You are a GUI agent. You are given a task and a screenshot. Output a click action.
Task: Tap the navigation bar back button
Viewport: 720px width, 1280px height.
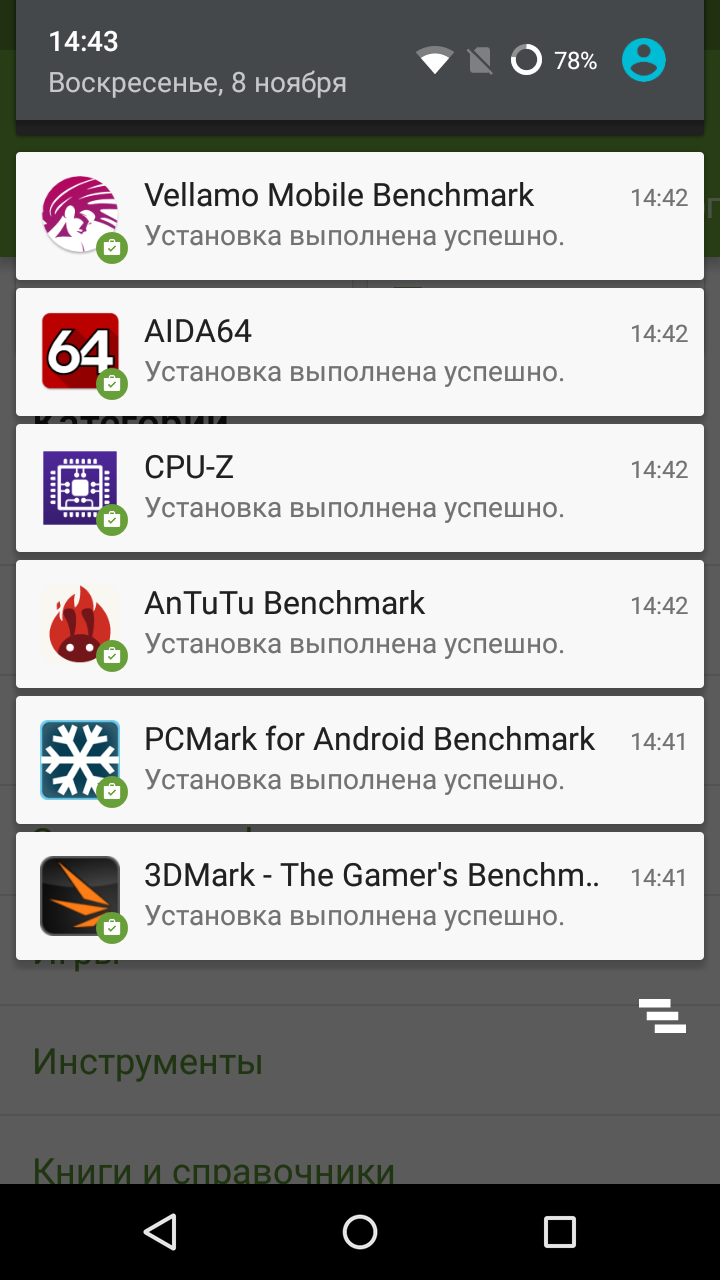tap(160, 1232)
